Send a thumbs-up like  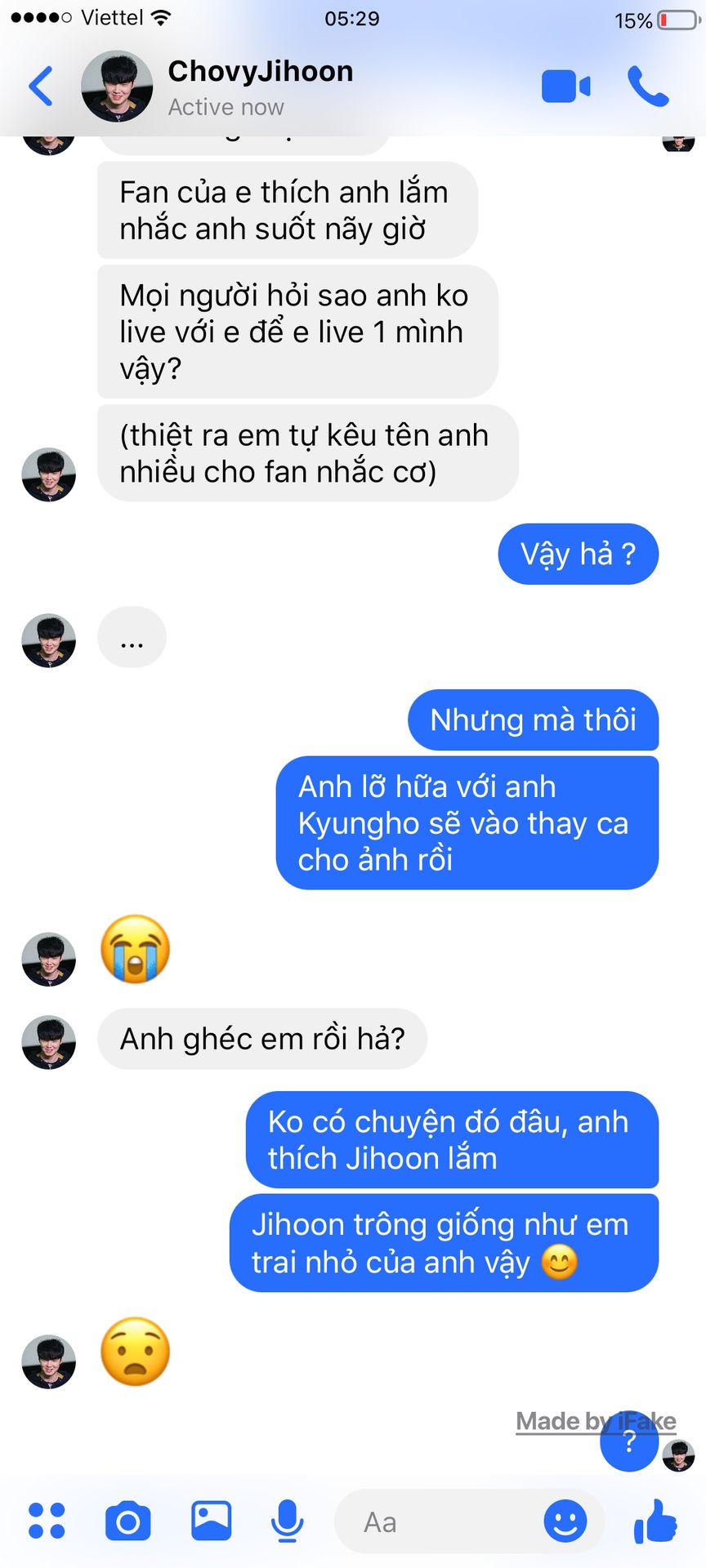click(655, 1521)
